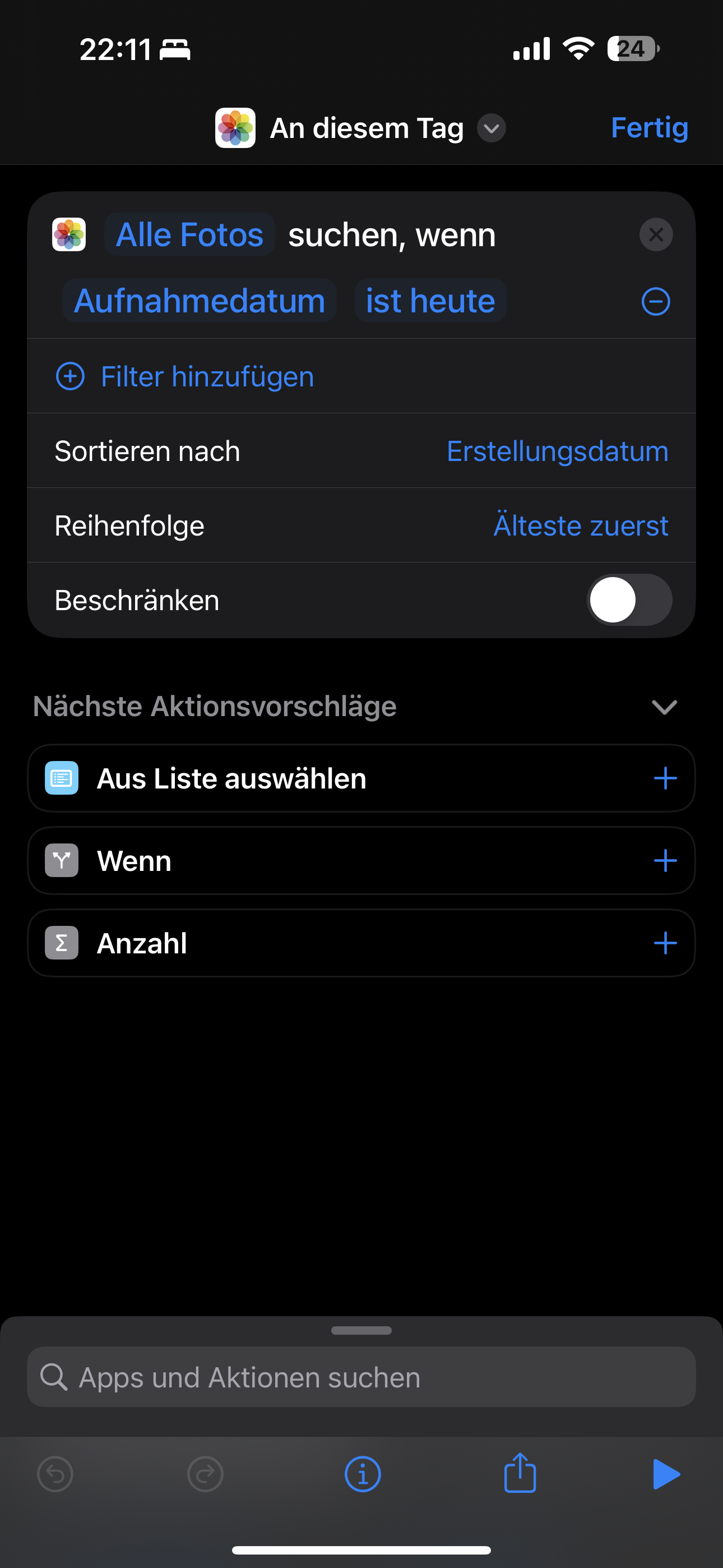Image resolution: width=723 pixels, height=1568 pixels.
Task: Search in 'Apps und Aktionen suchen' field
Action: (361, 1377)
